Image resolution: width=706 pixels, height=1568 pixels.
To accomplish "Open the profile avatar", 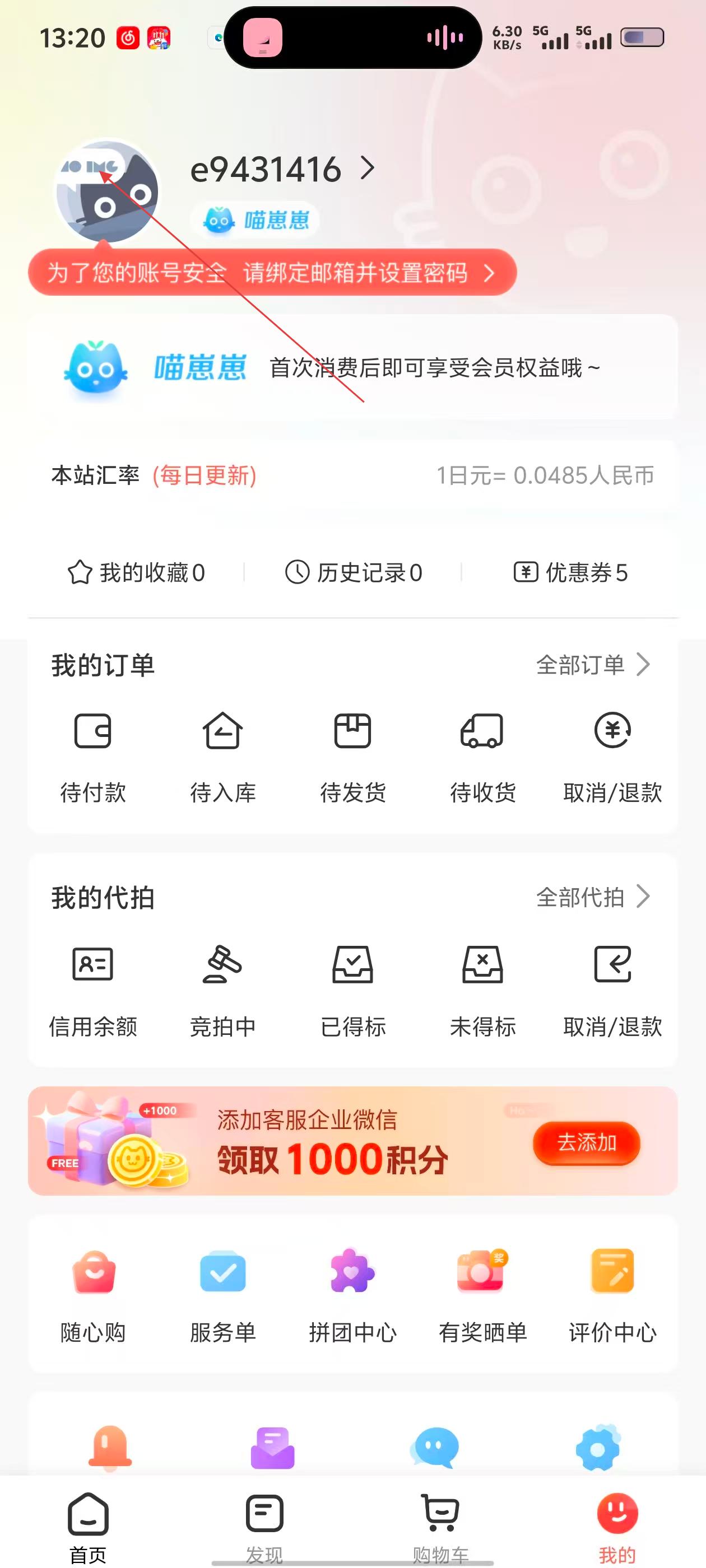I will pyautogui.click(x=107, y=191).
